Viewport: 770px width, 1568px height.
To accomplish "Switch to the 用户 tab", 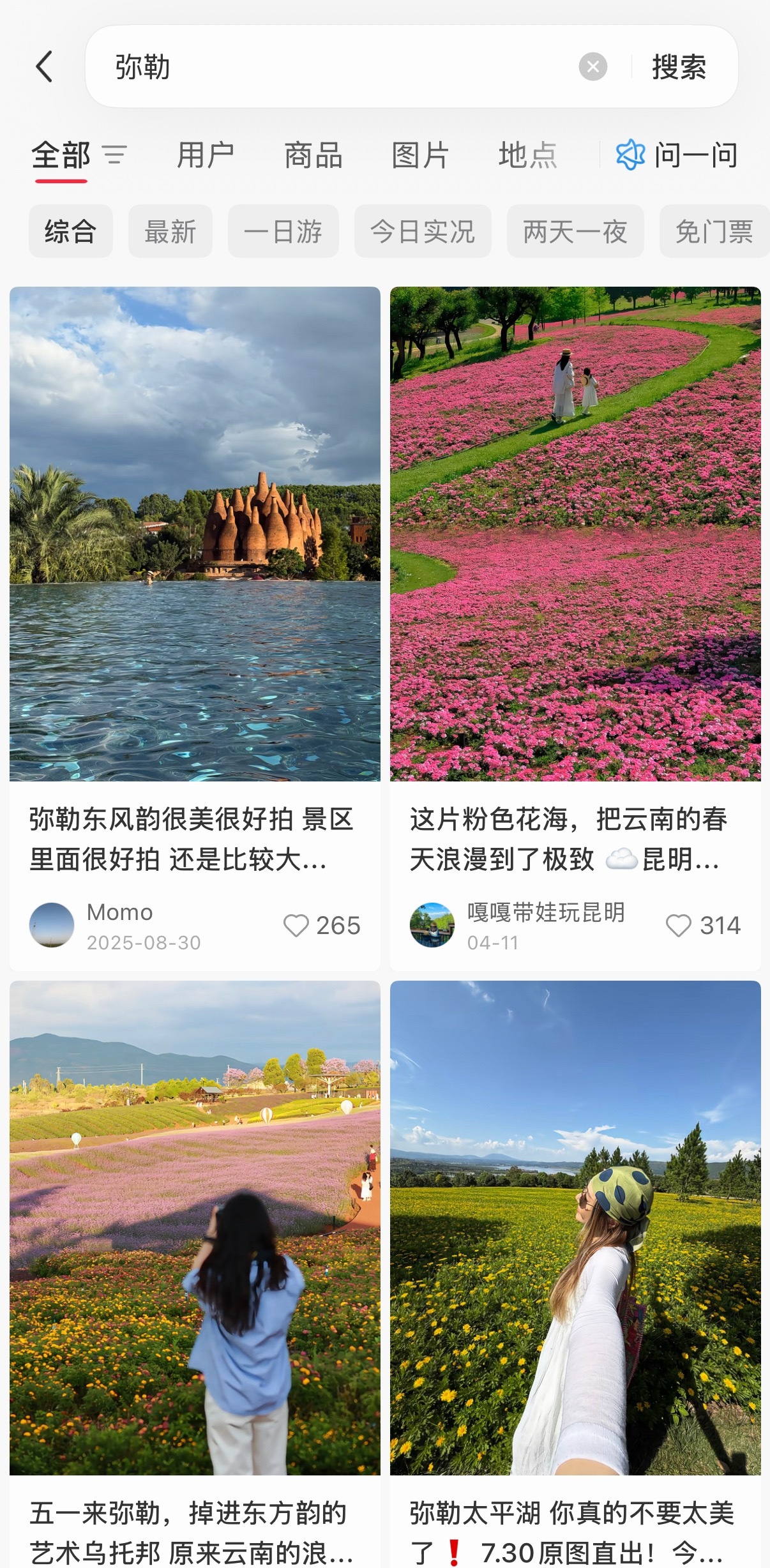I will click(x=206, y=155).
